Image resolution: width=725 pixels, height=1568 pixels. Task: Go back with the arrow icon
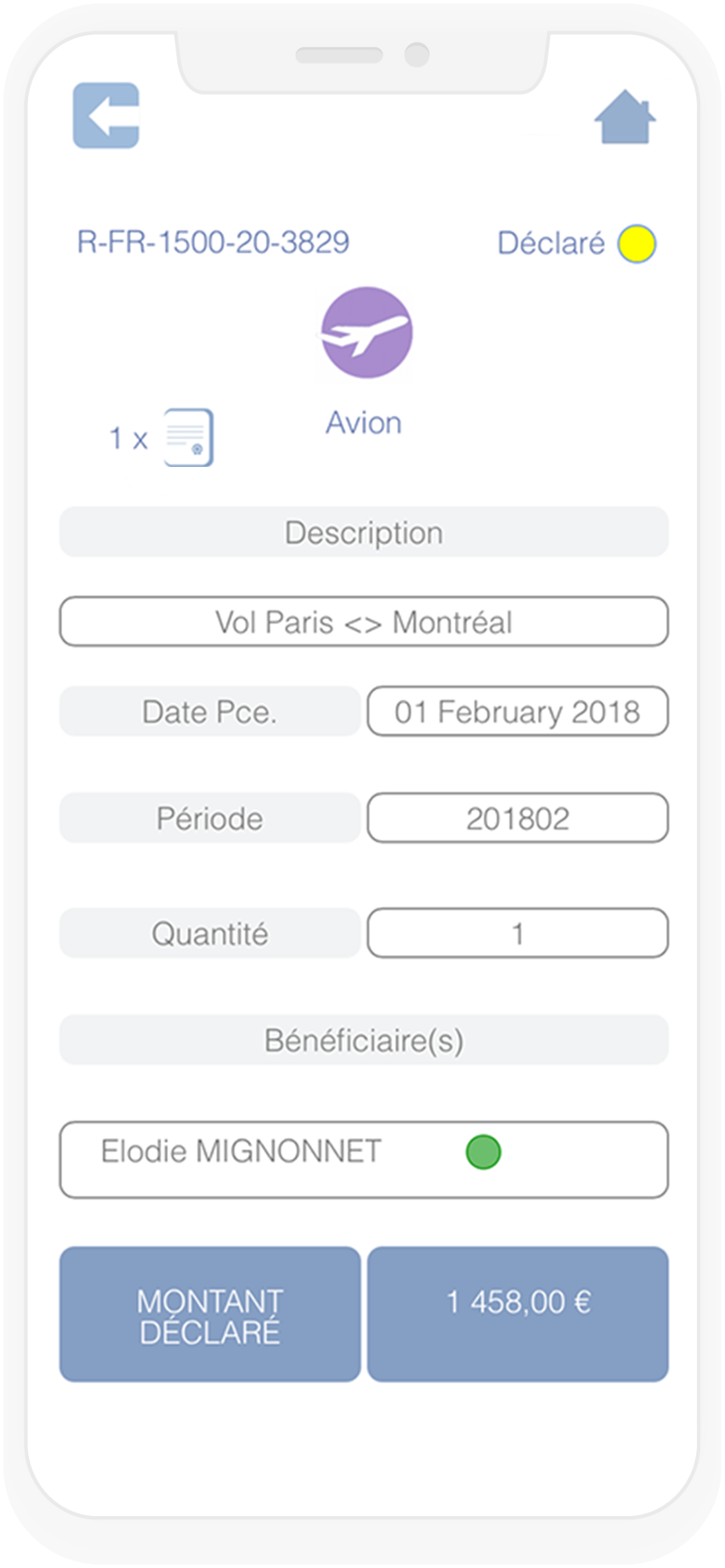tap(106, 115)
